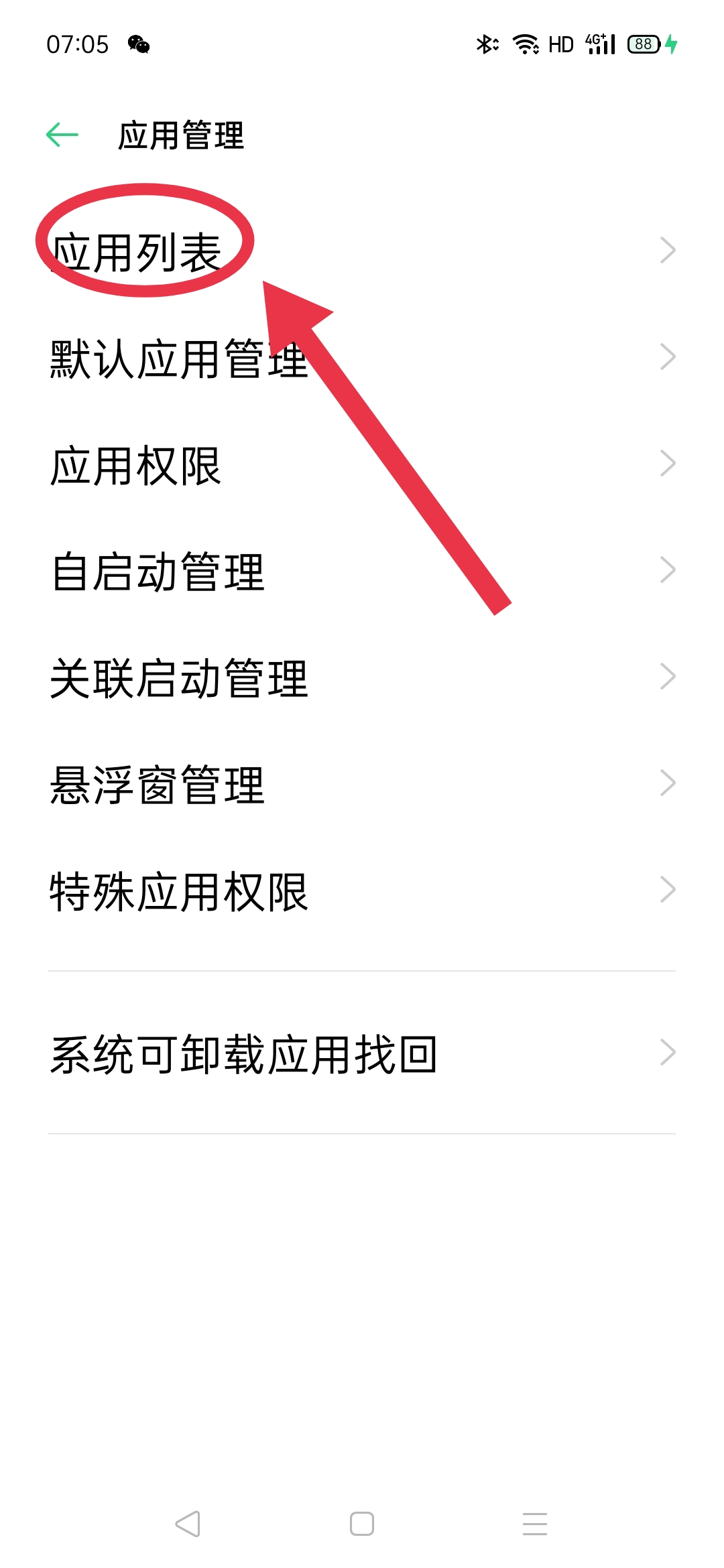Open 默认应用管理 settings
Screen dimensions: 724x1568
(362, 357)
